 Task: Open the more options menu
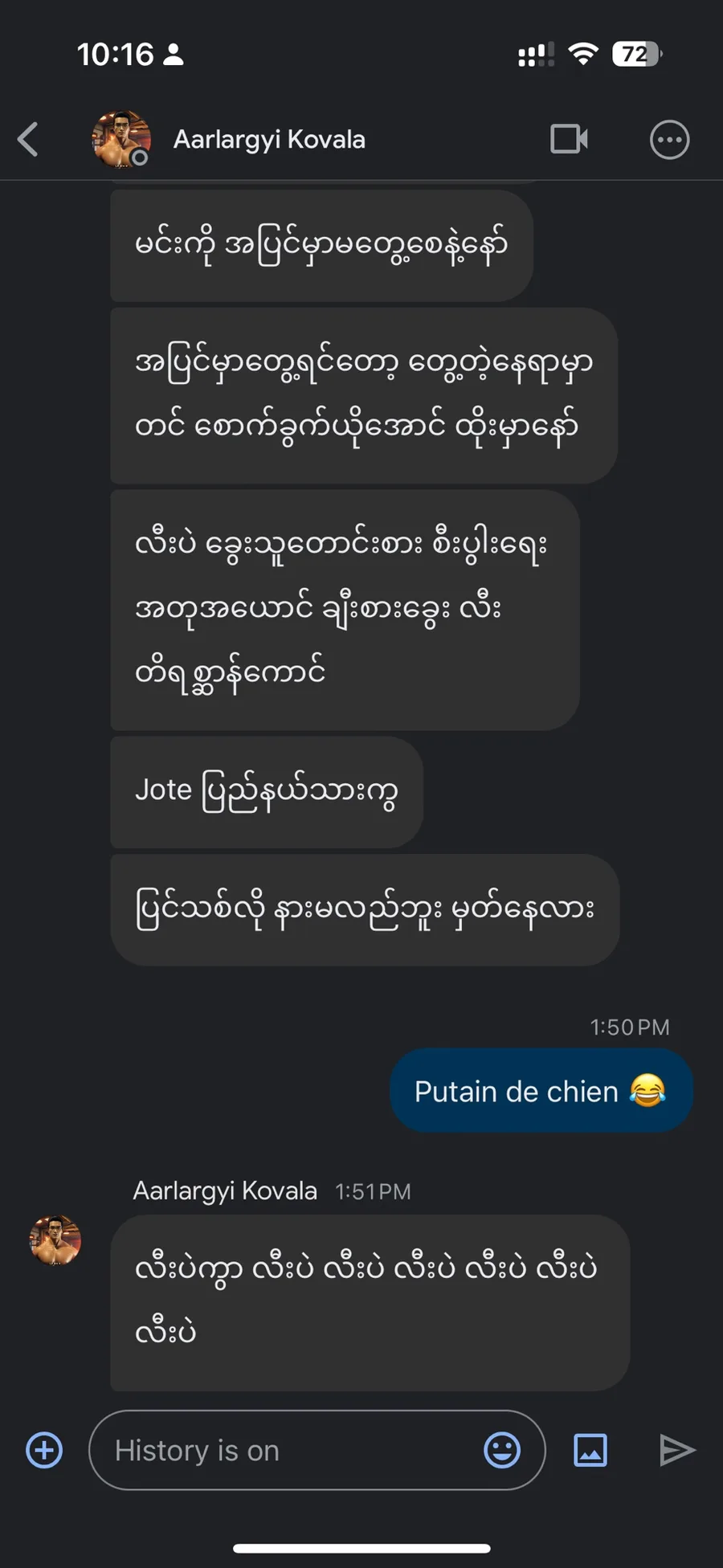668,141
